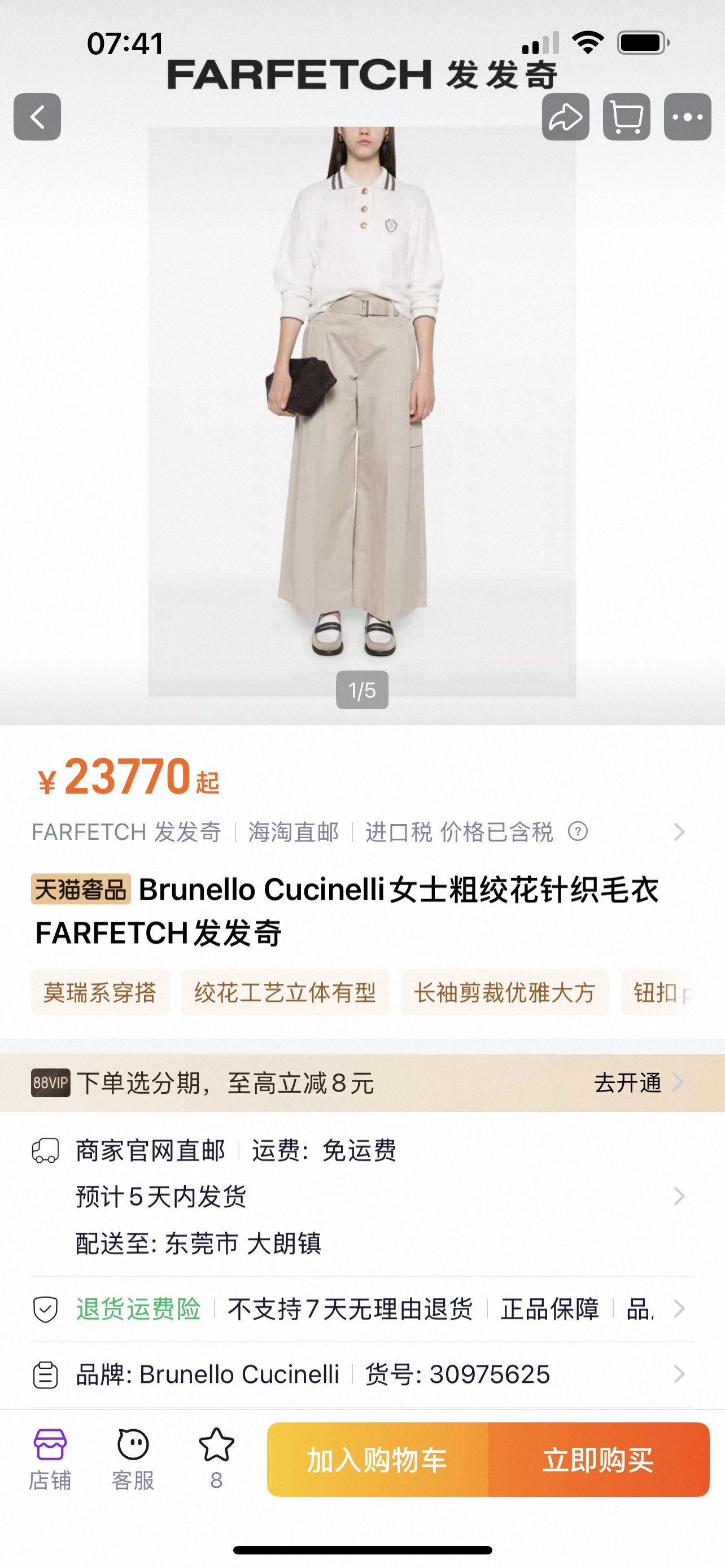
Task: Tap 加入购物车 to add to cart
Action: coord(377,1460)
